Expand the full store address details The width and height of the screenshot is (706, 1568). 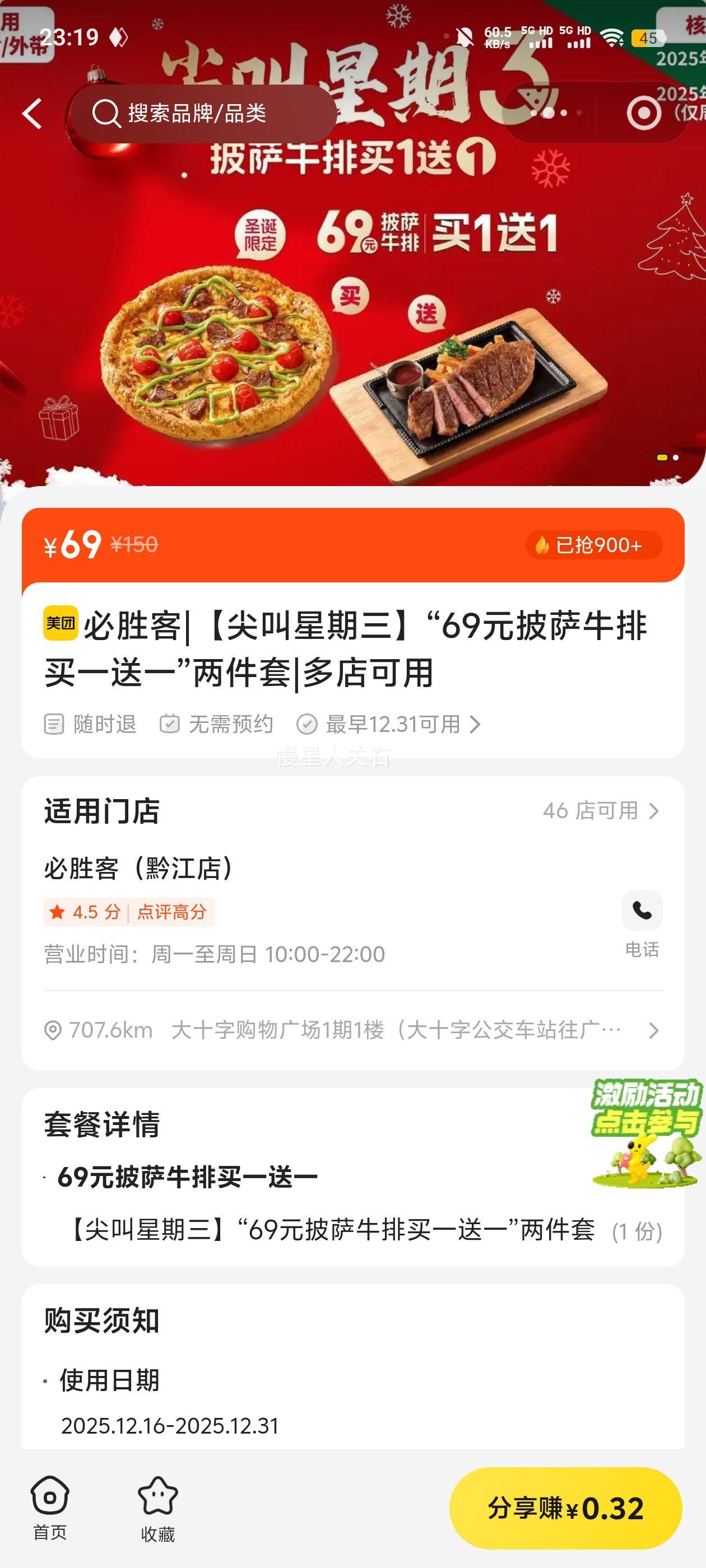(x=654, y=1029)
